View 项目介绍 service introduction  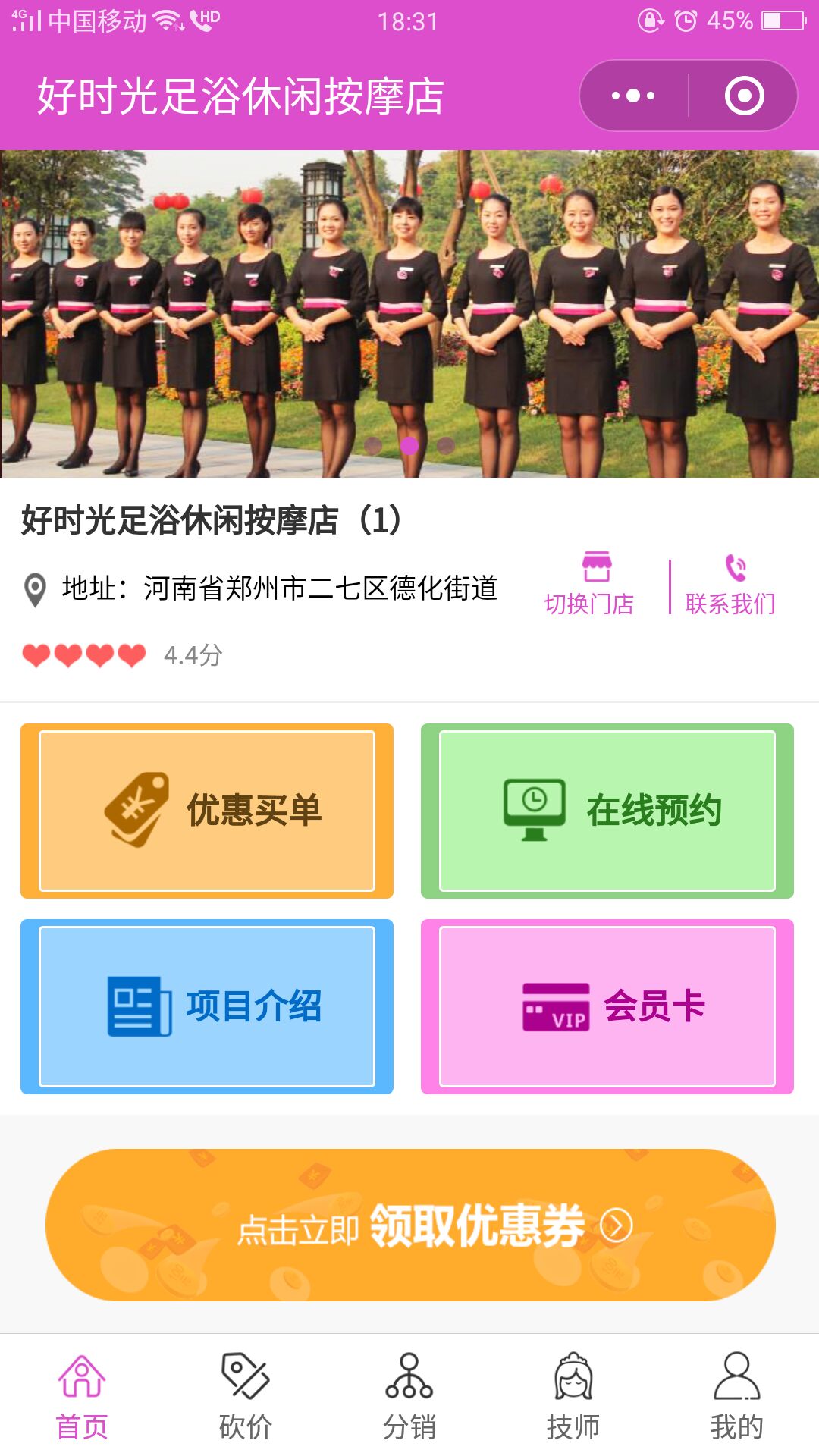pyautogui.click(x=207, y=1006)
